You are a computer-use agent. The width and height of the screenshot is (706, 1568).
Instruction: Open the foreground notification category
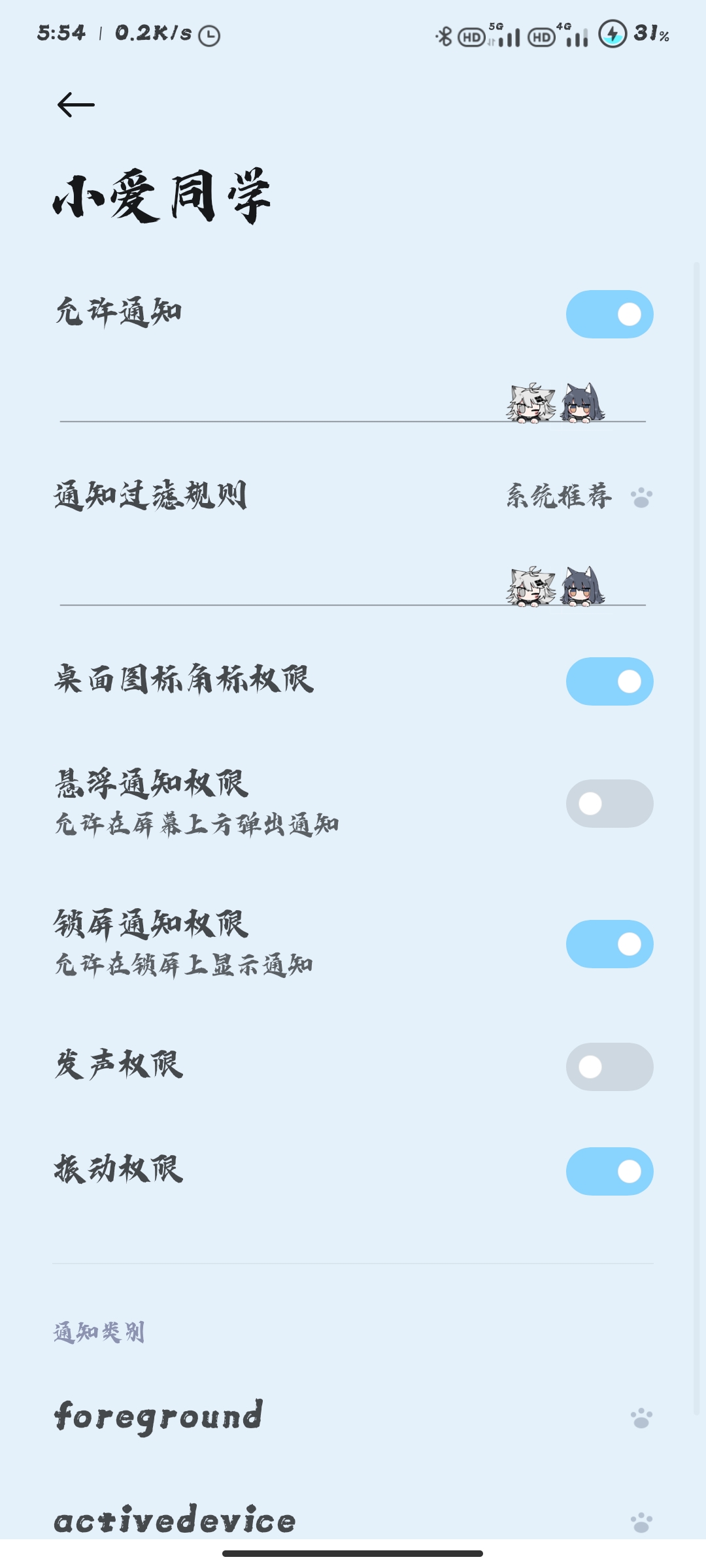click(x=353, y=1418)
